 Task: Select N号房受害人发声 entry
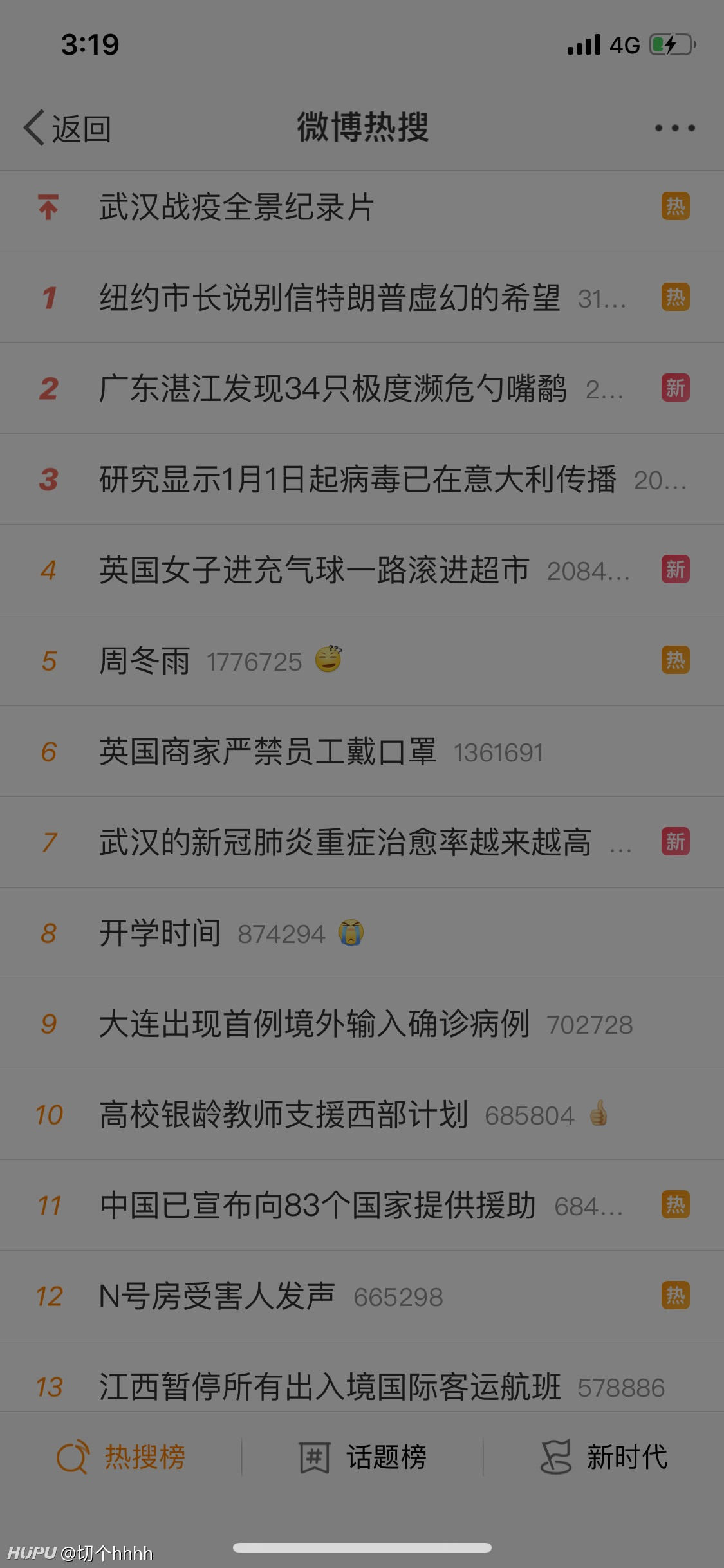[362, 1296]
